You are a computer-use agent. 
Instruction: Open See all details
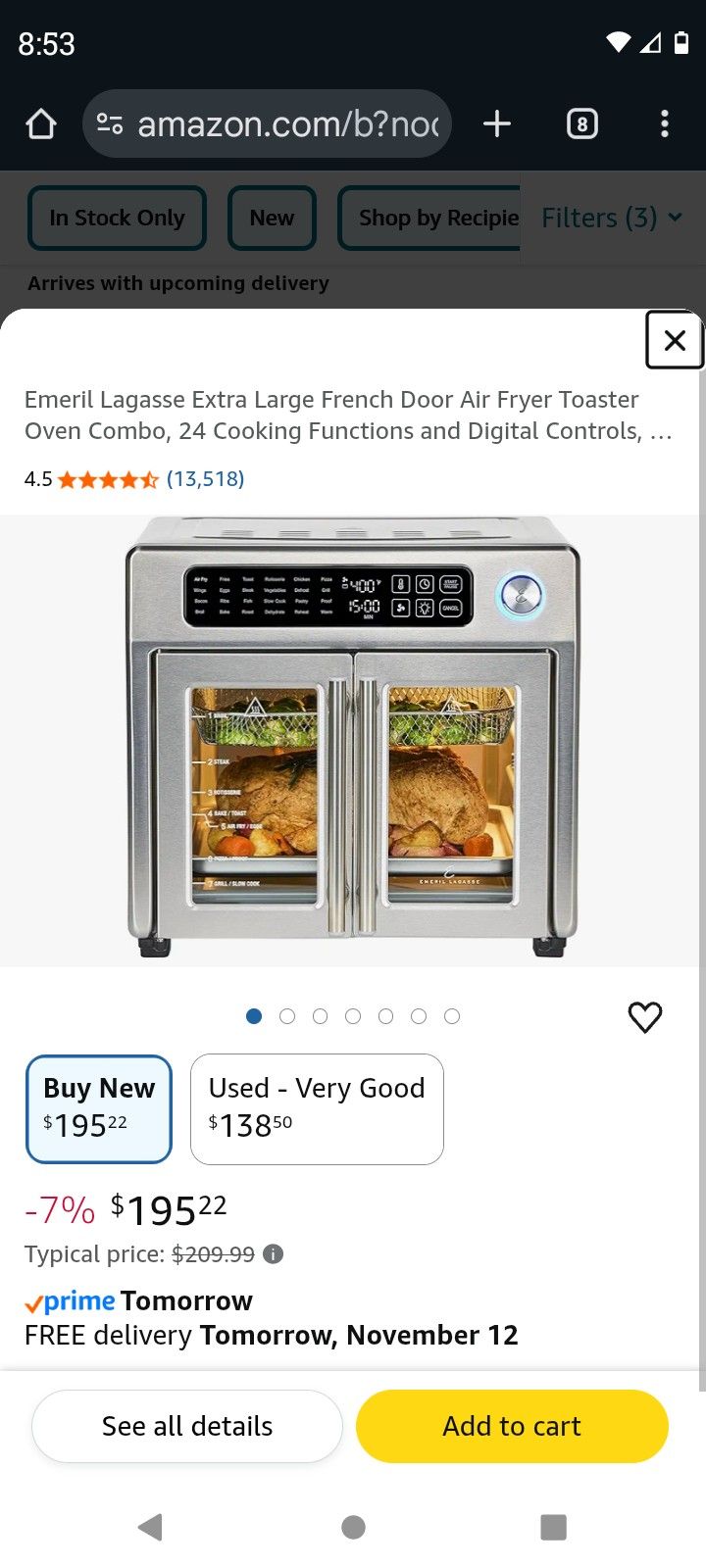click(x=187, y=1426)
